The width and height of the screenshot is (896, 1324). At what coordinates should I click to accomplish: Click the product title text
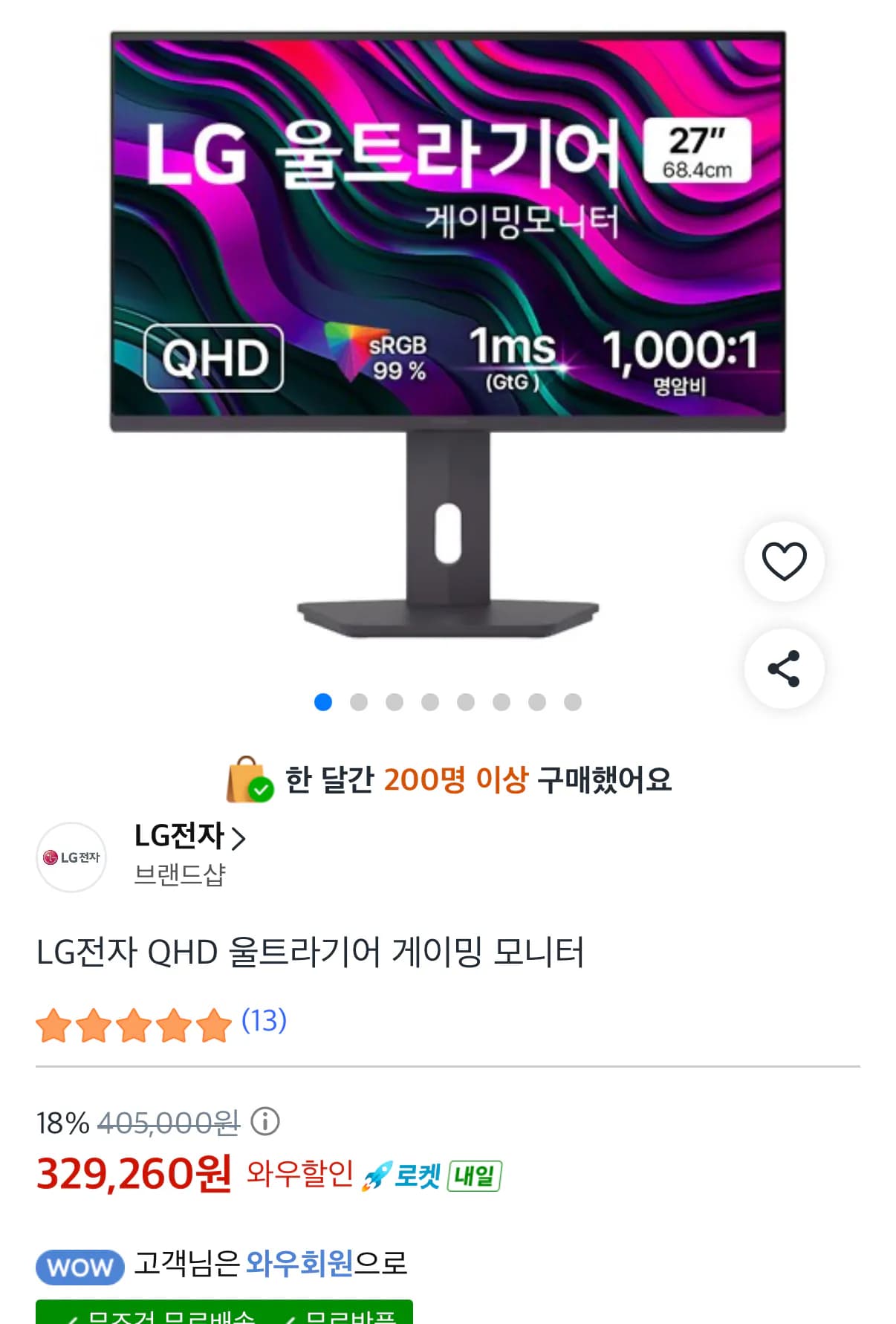click(x=312, y=961)
